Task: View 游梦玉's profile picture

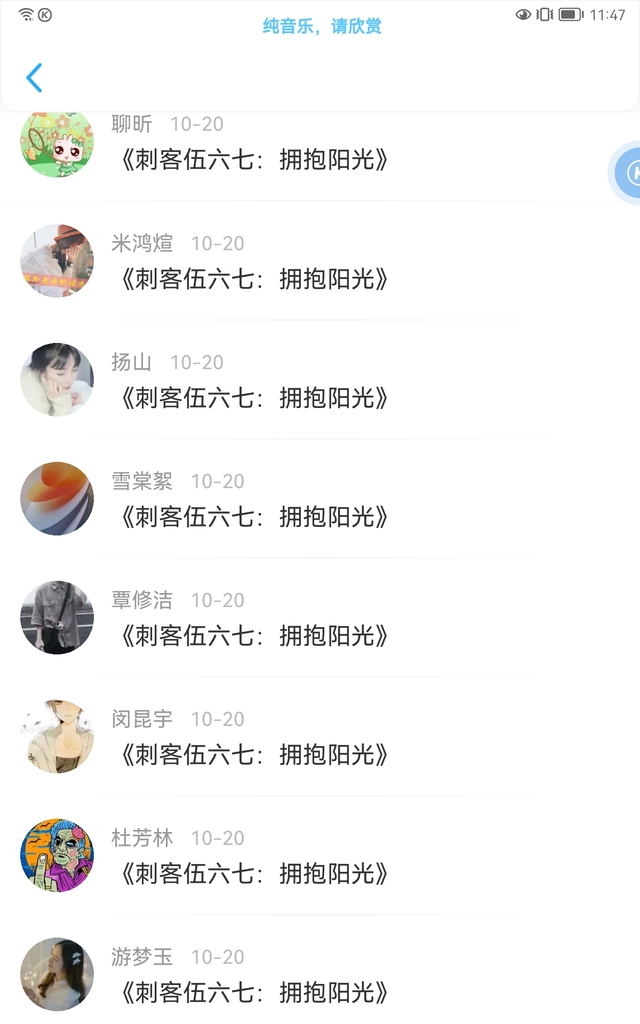Action: 57,974
